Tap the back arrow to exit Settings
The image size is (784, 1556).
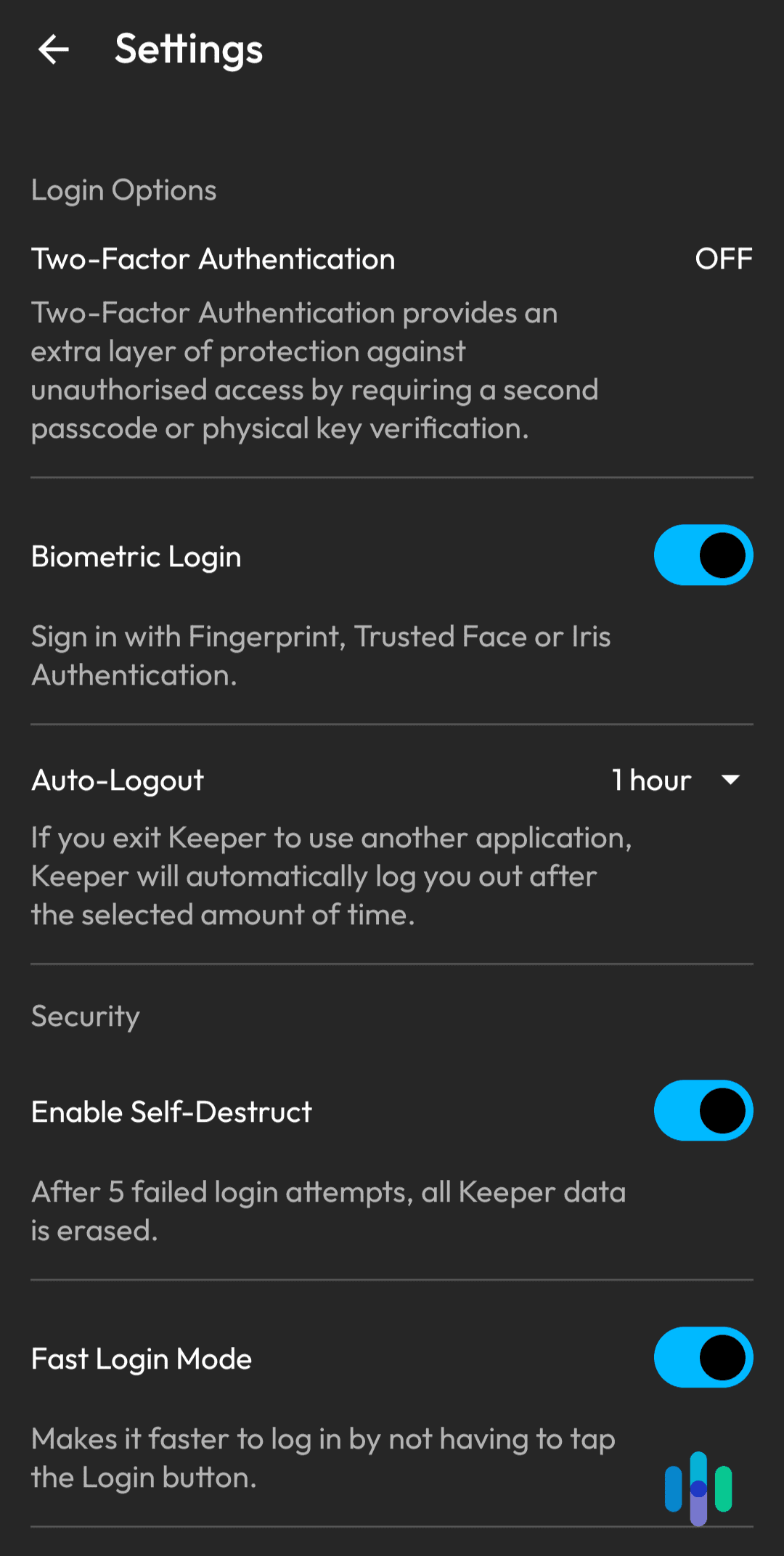54,49
